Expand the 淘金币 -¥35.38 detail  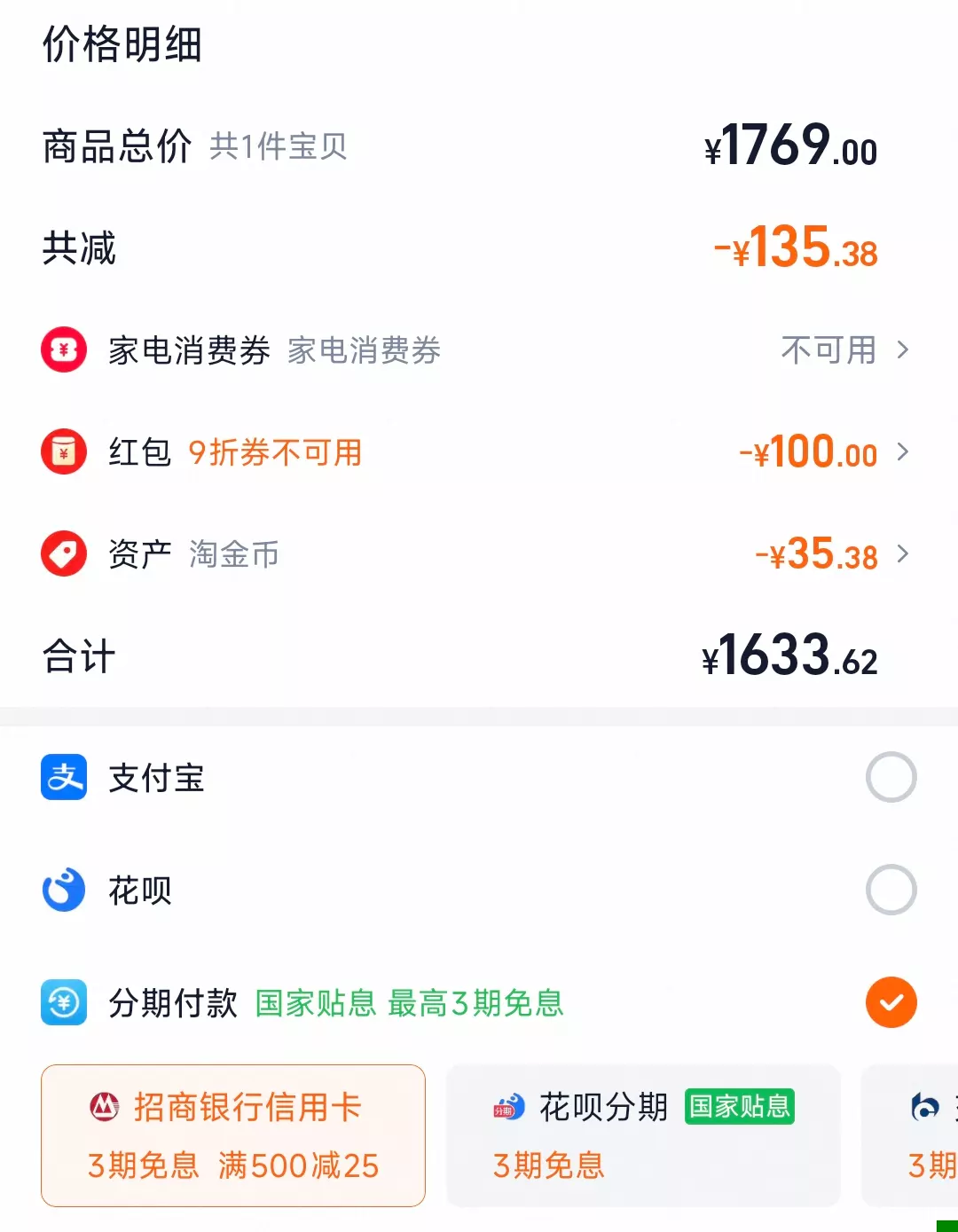point(904,554)
